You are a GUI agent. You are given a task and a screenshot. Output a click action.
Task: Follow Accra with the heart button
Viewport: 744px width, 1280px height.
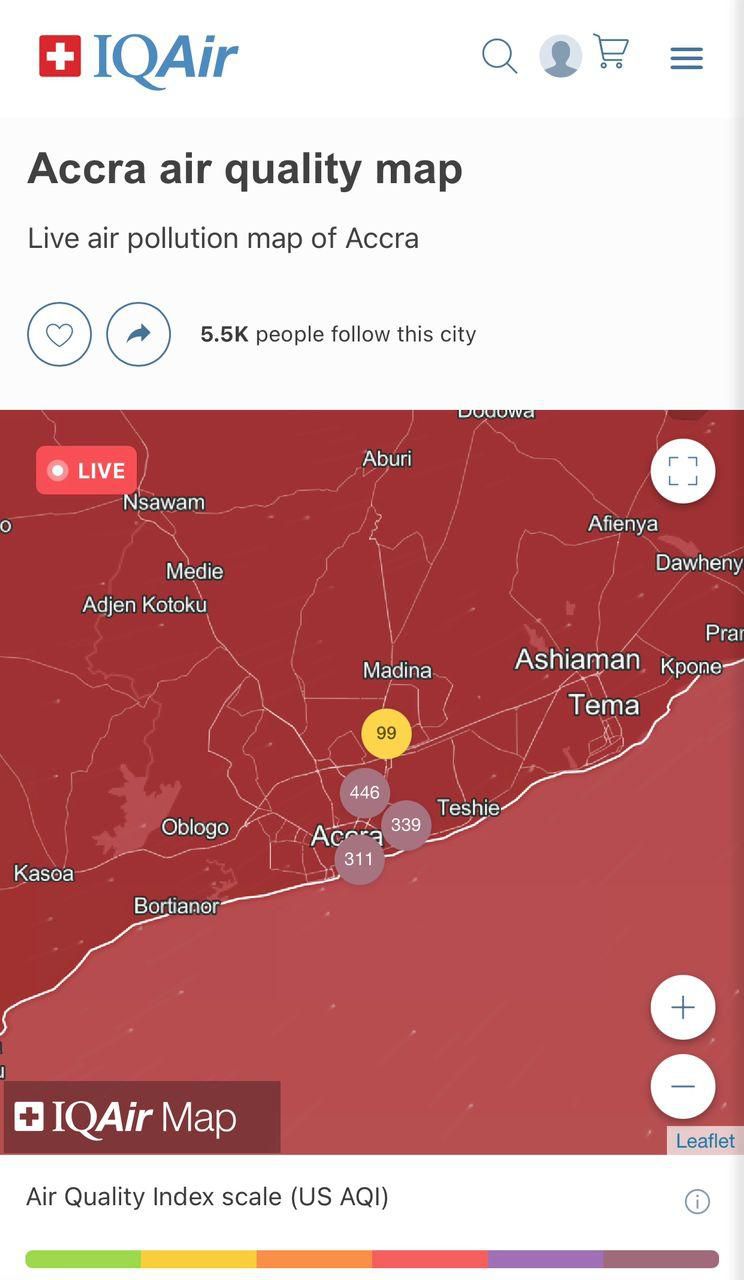[x=59, y=334]
